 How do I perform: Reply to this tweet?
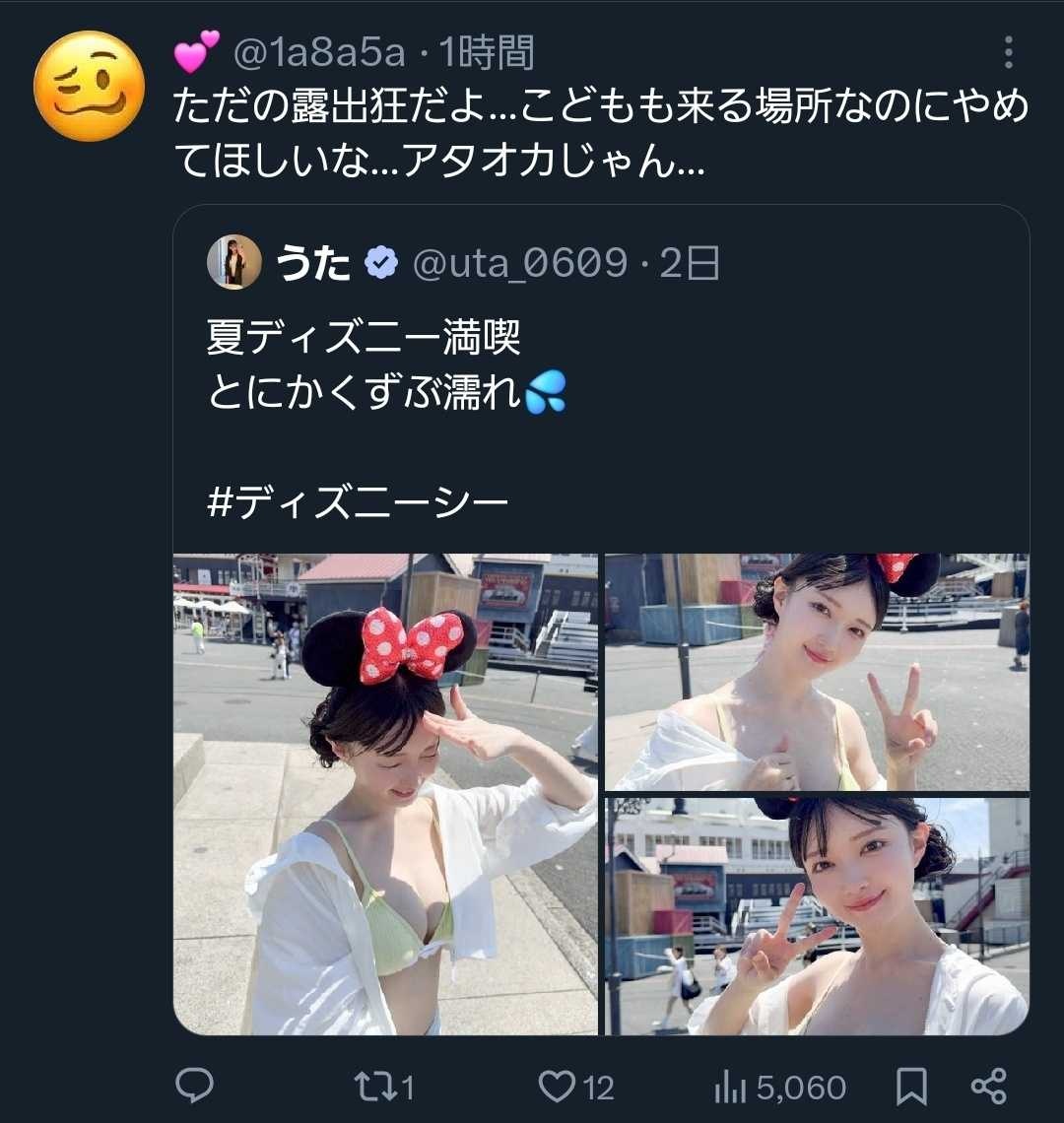point(194,1087)
